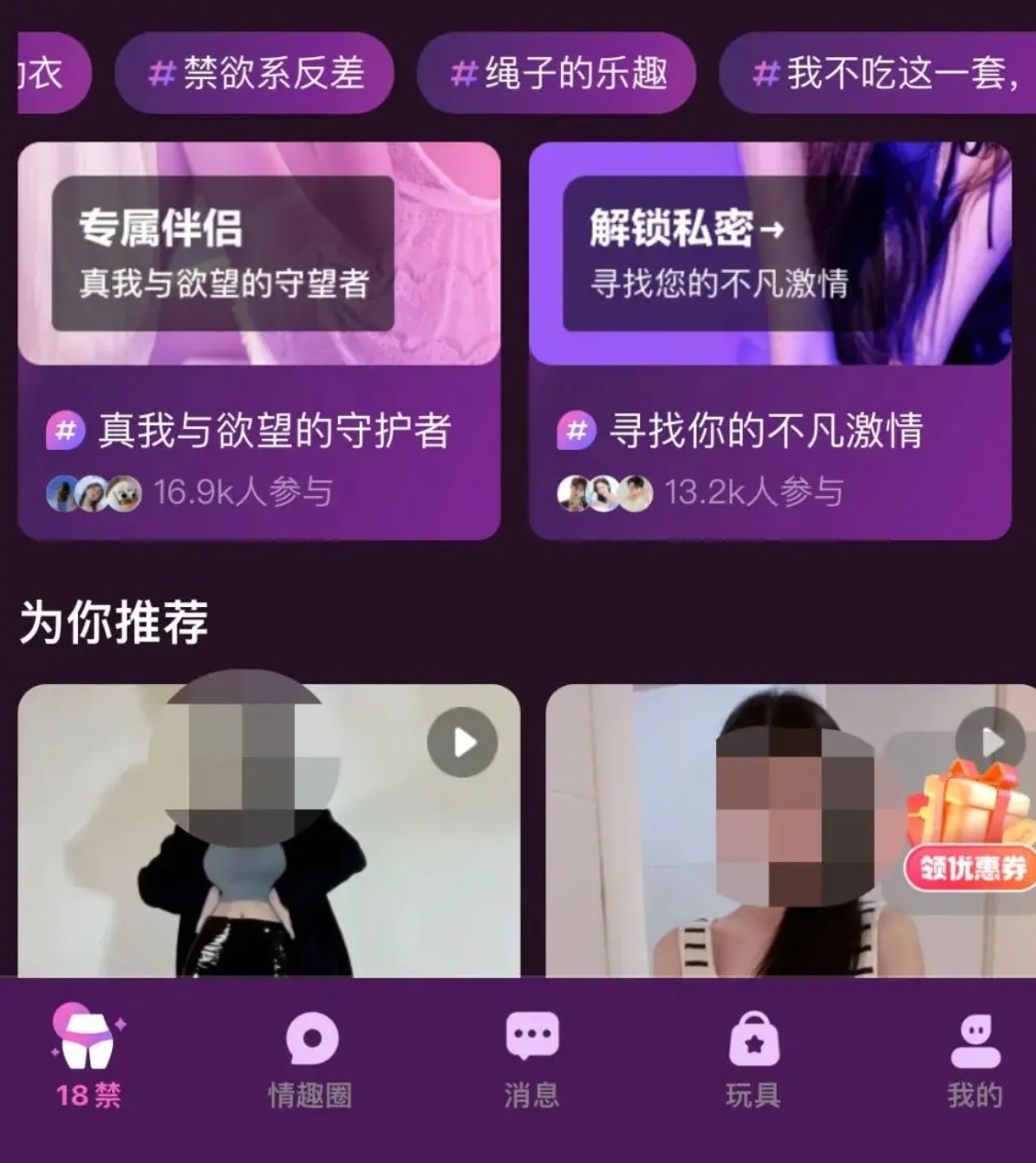Viewport: 1036px width, 1163px height.
Task: Open the 专属伴侣 topic card
Action: [x=258, y=340]
